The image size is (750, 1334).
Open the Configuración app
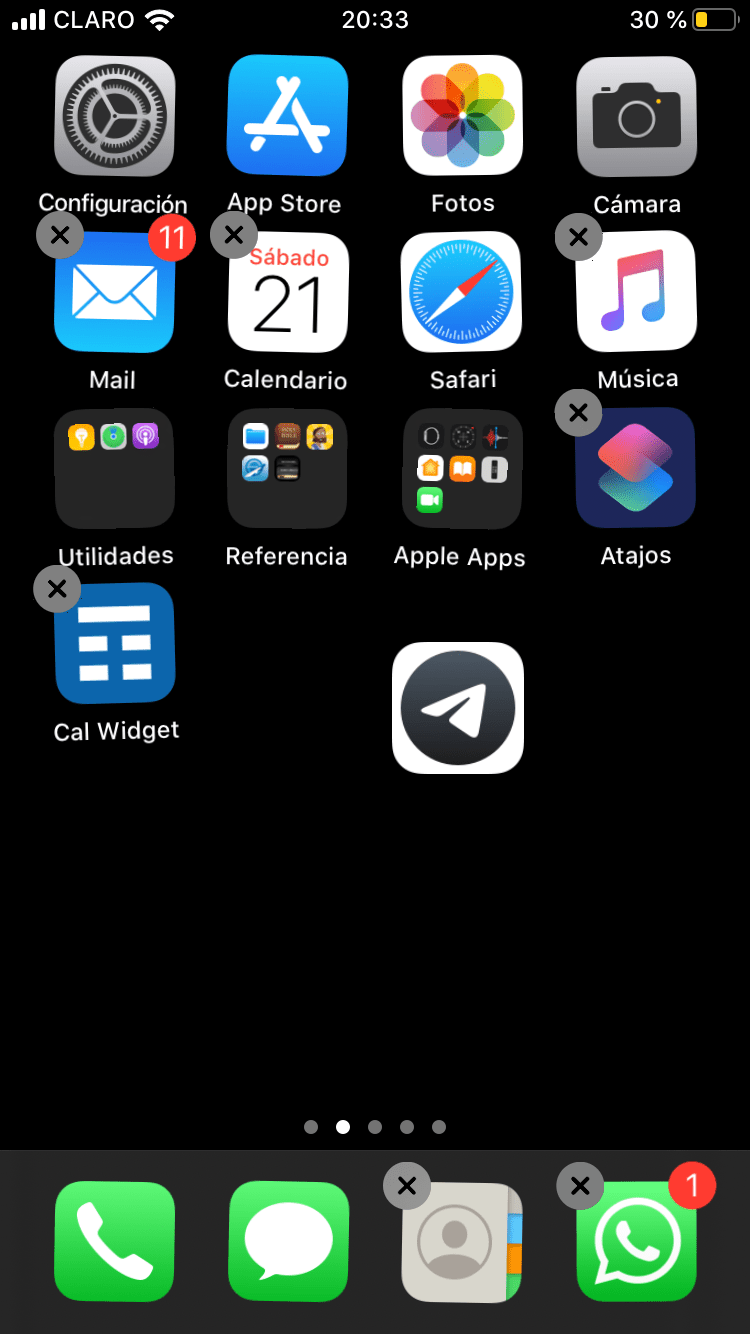click(114, 116)
